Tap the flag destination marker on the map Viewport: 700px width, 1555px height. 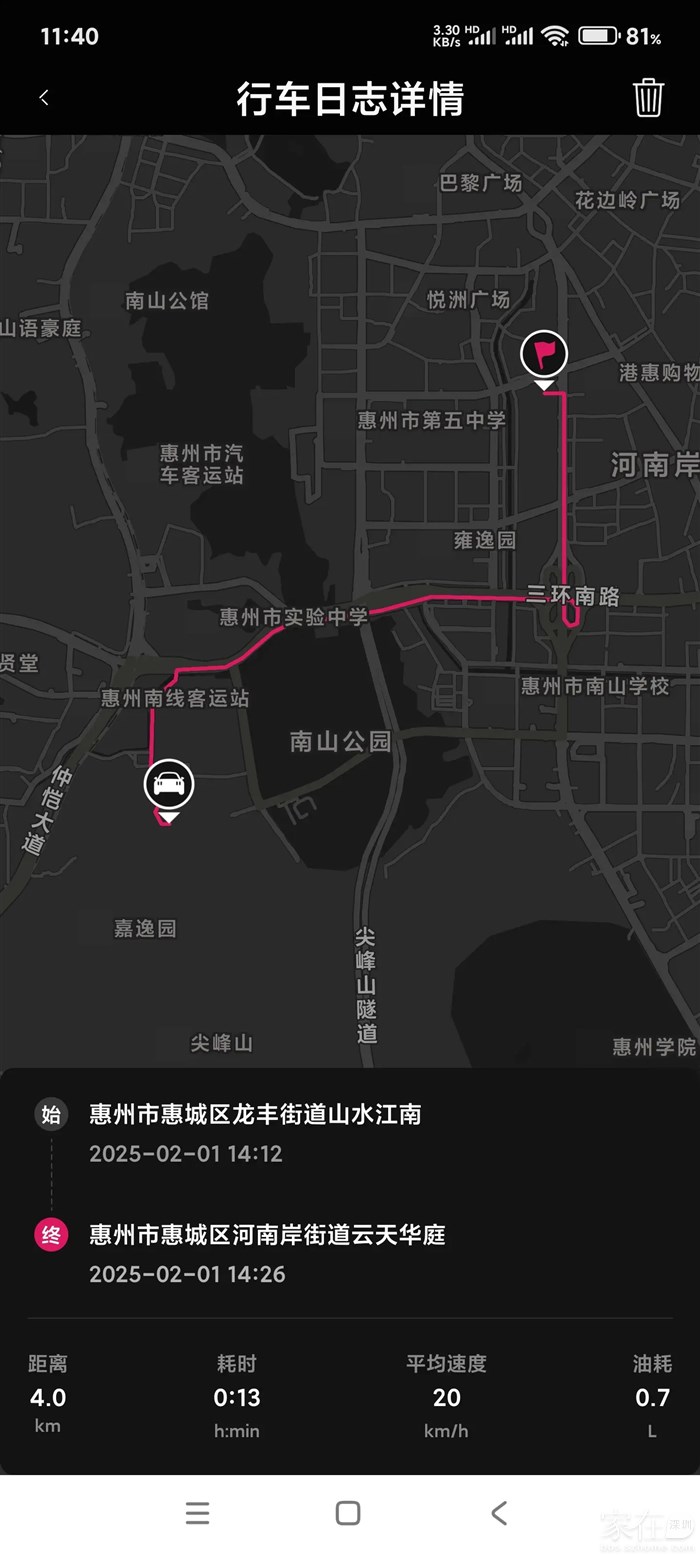pos(544,354)
